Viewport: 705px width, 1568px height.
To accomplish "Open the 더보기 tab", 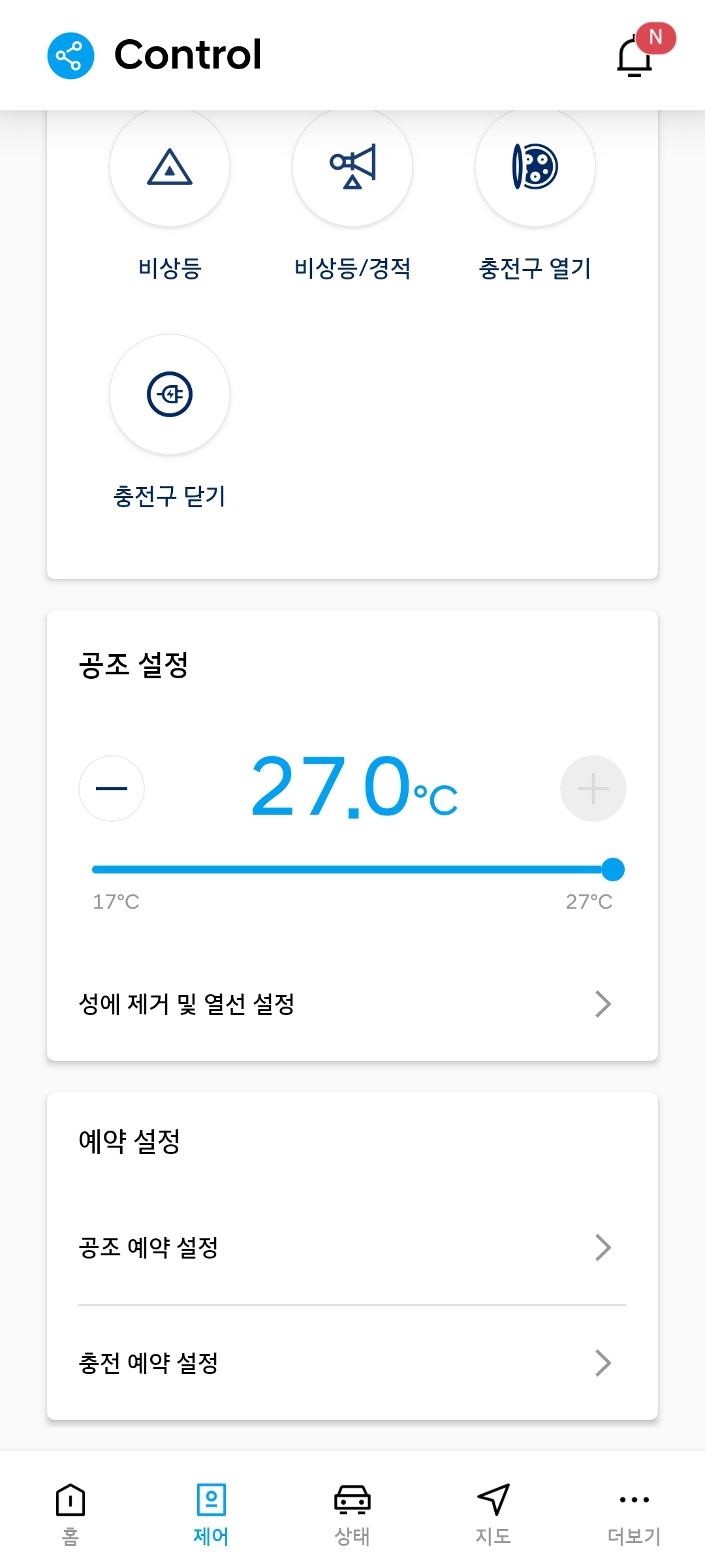I will [x=634, y=1514].
